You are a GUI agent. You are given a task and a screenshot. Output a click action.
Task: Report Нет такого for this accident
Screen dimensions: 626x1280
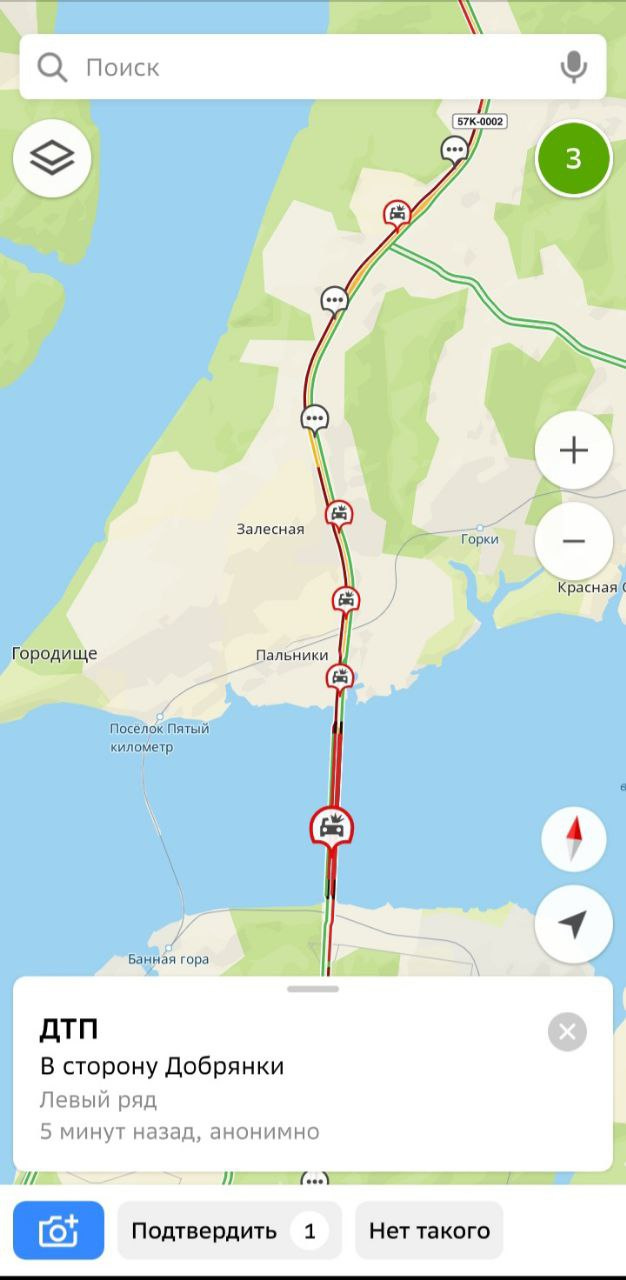pyautogui.click(x=429, y=1230)
